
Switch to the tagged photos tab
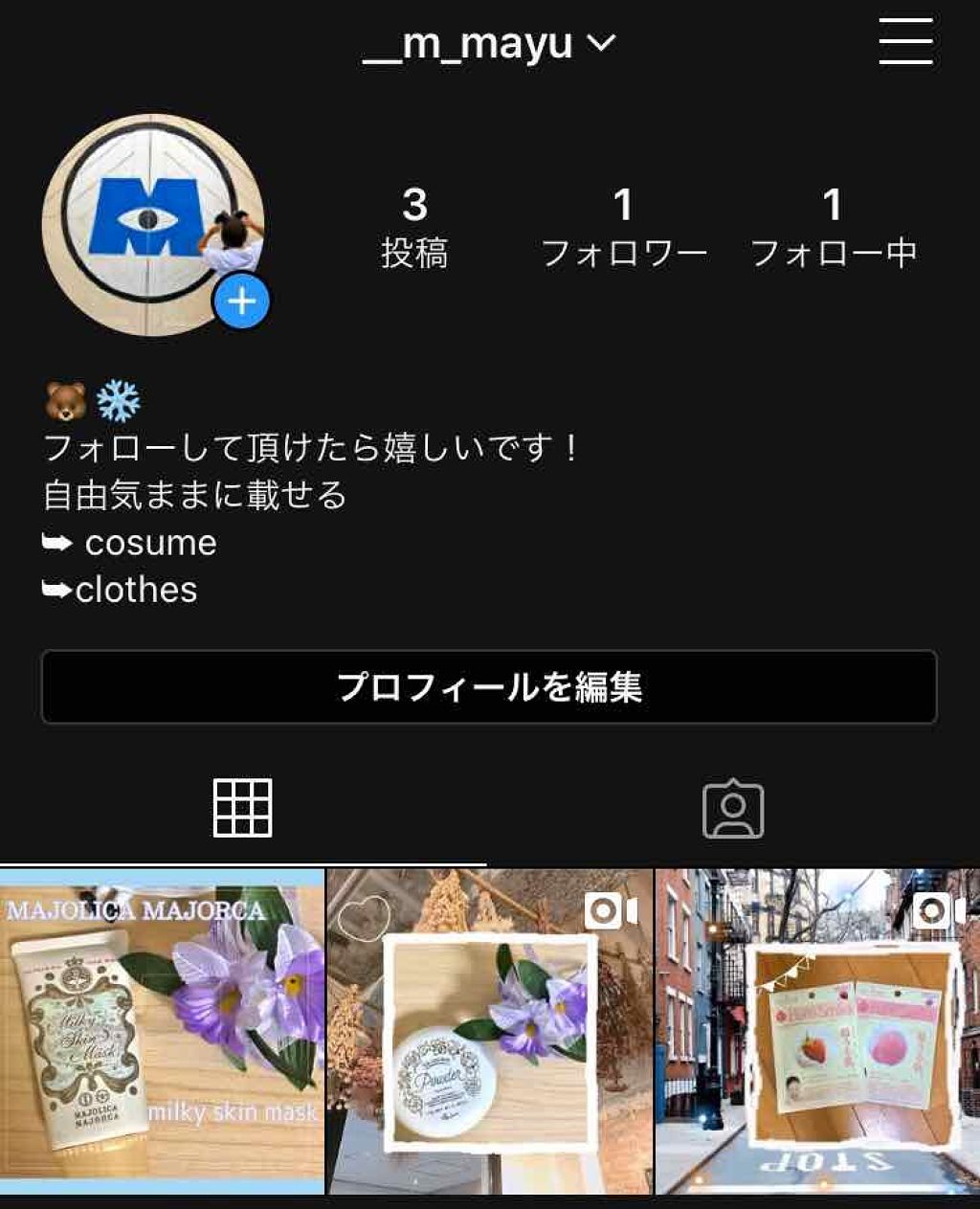pos(733,811)
